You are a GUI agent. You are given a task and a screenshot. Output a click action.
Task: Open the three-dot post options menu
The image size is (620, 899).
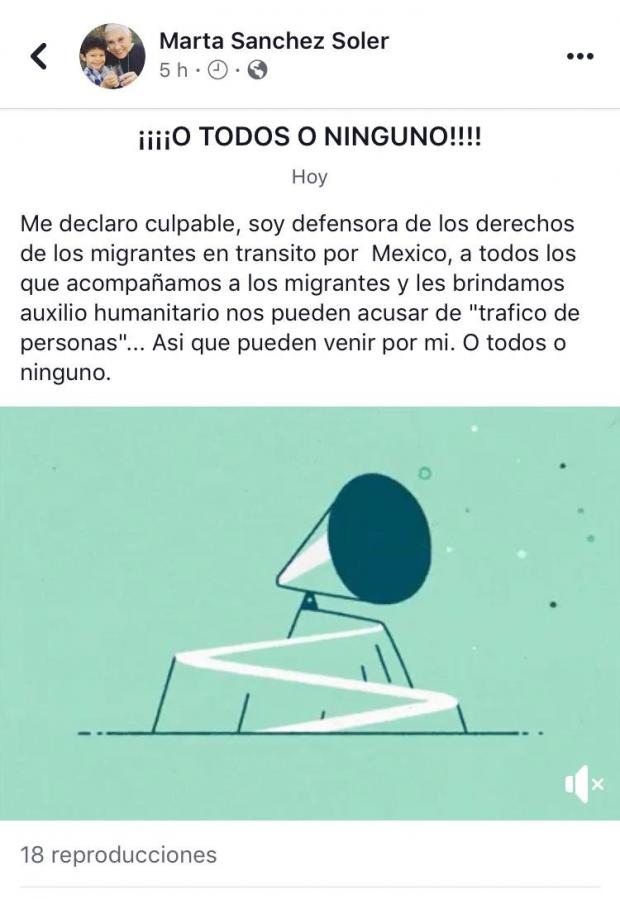click(x=580, y=57)
